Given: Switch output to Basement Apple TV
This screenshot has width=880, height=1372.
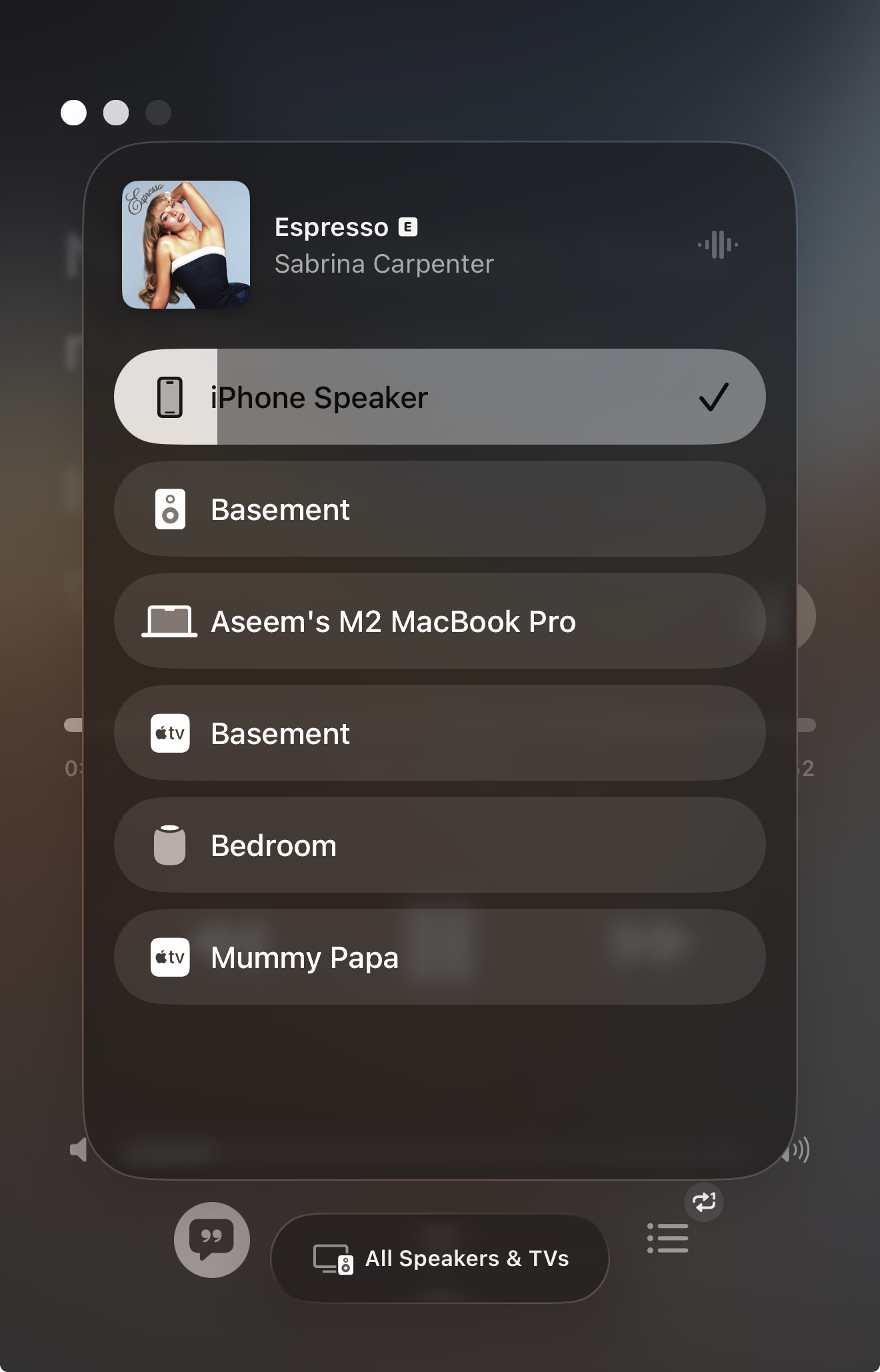Looking at the screenshot, I should coord(439,733).
